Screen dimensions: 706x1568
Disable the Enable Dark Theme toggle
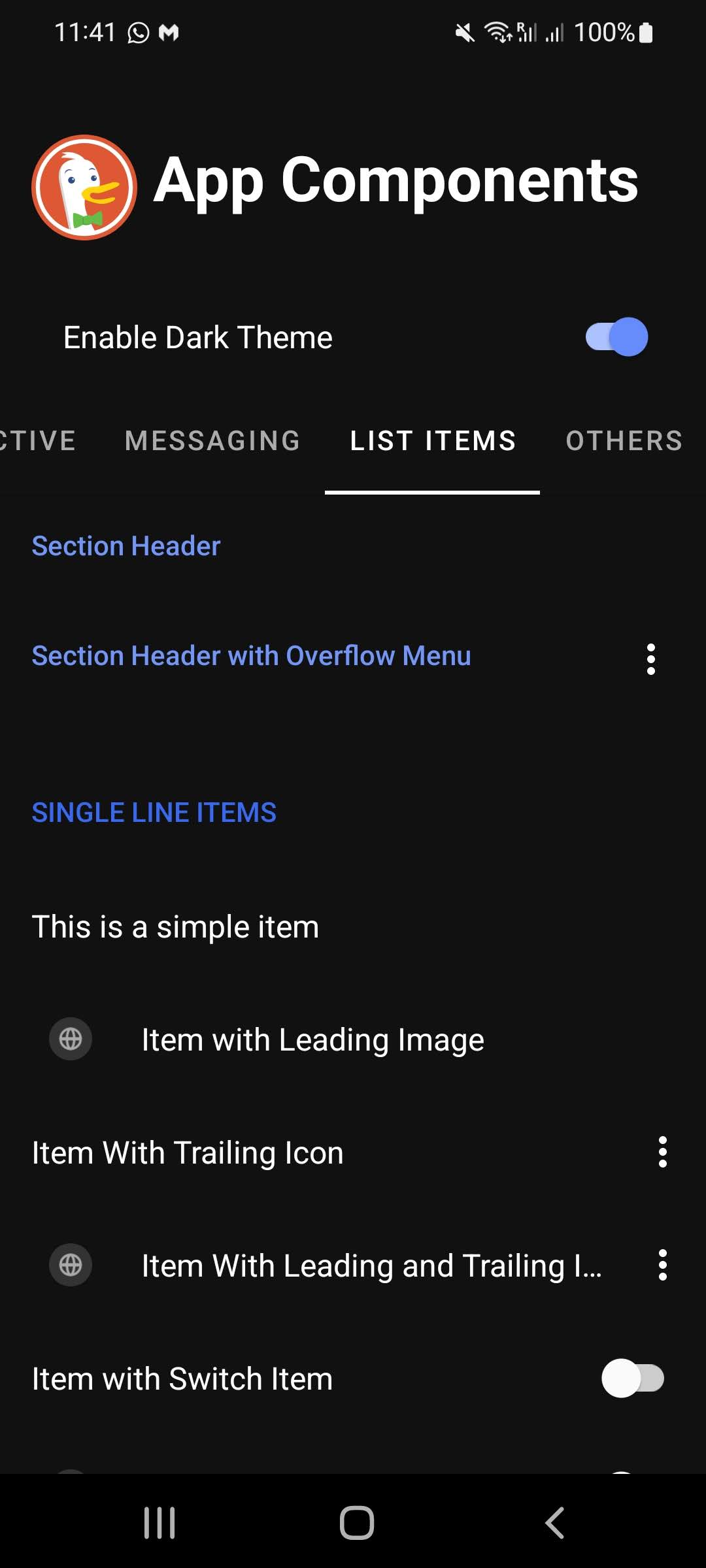pyautogui.click(x=615, y=336)
